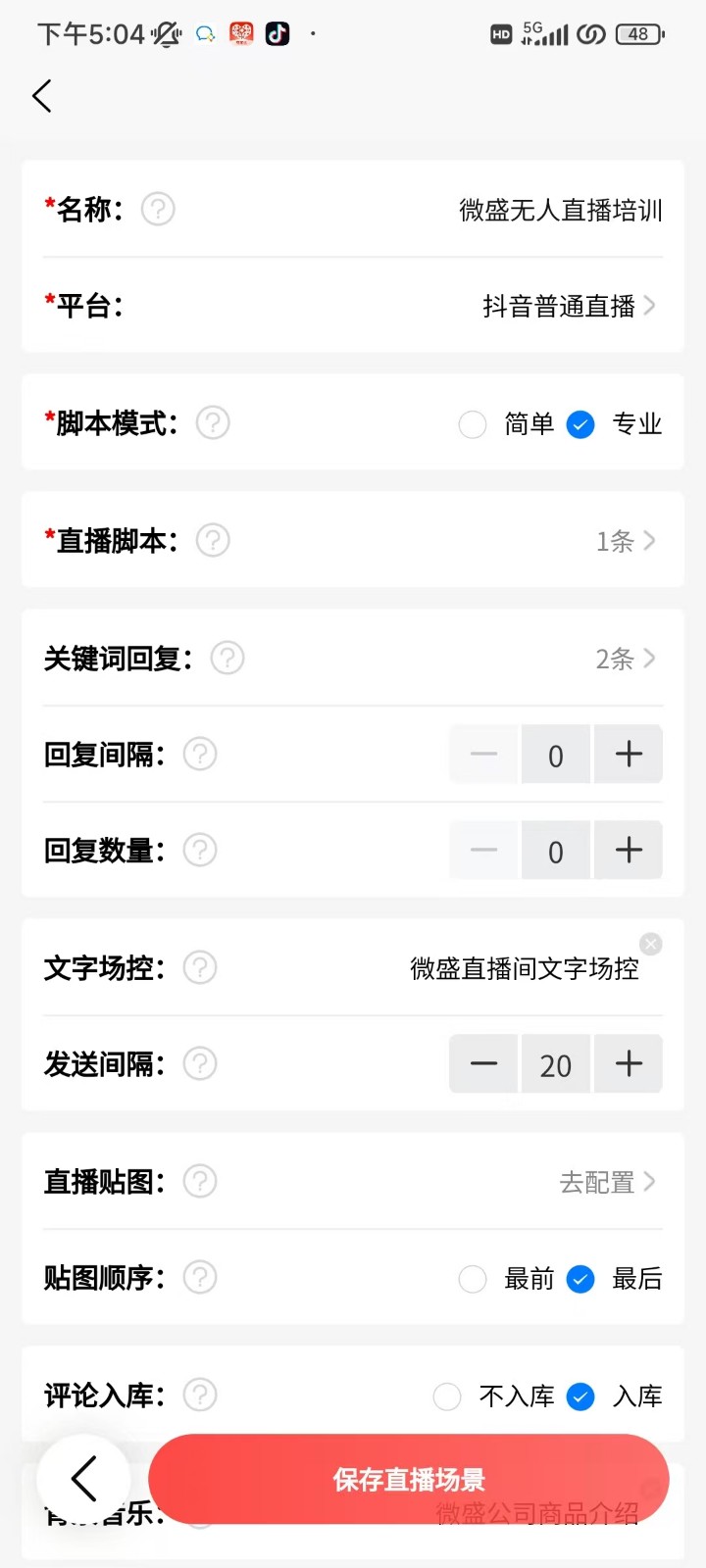Decrease the 发送间隔 value with minus

point(483,1063)
